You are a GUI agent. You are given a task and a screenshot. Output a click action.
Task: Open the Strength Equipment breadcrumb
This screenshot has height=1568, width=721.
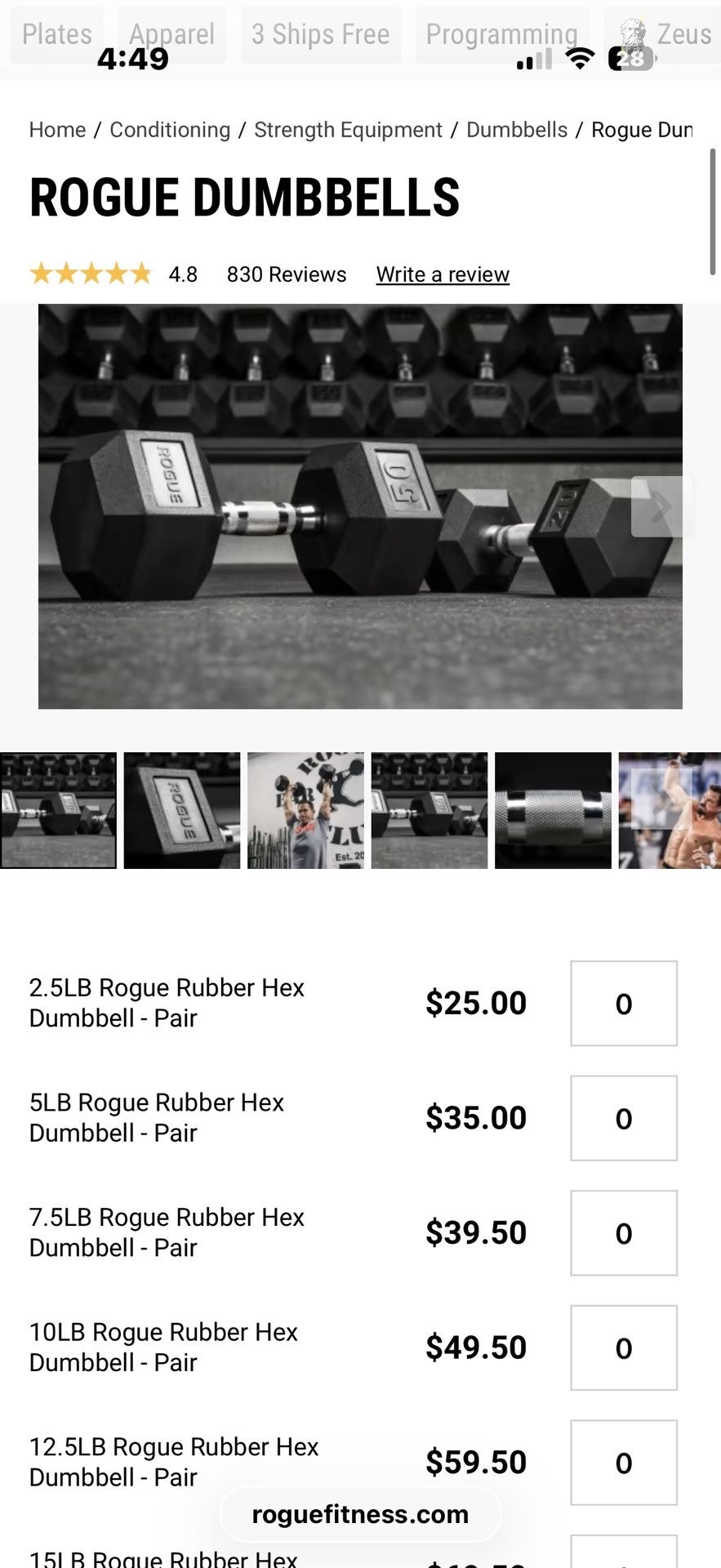346,129
